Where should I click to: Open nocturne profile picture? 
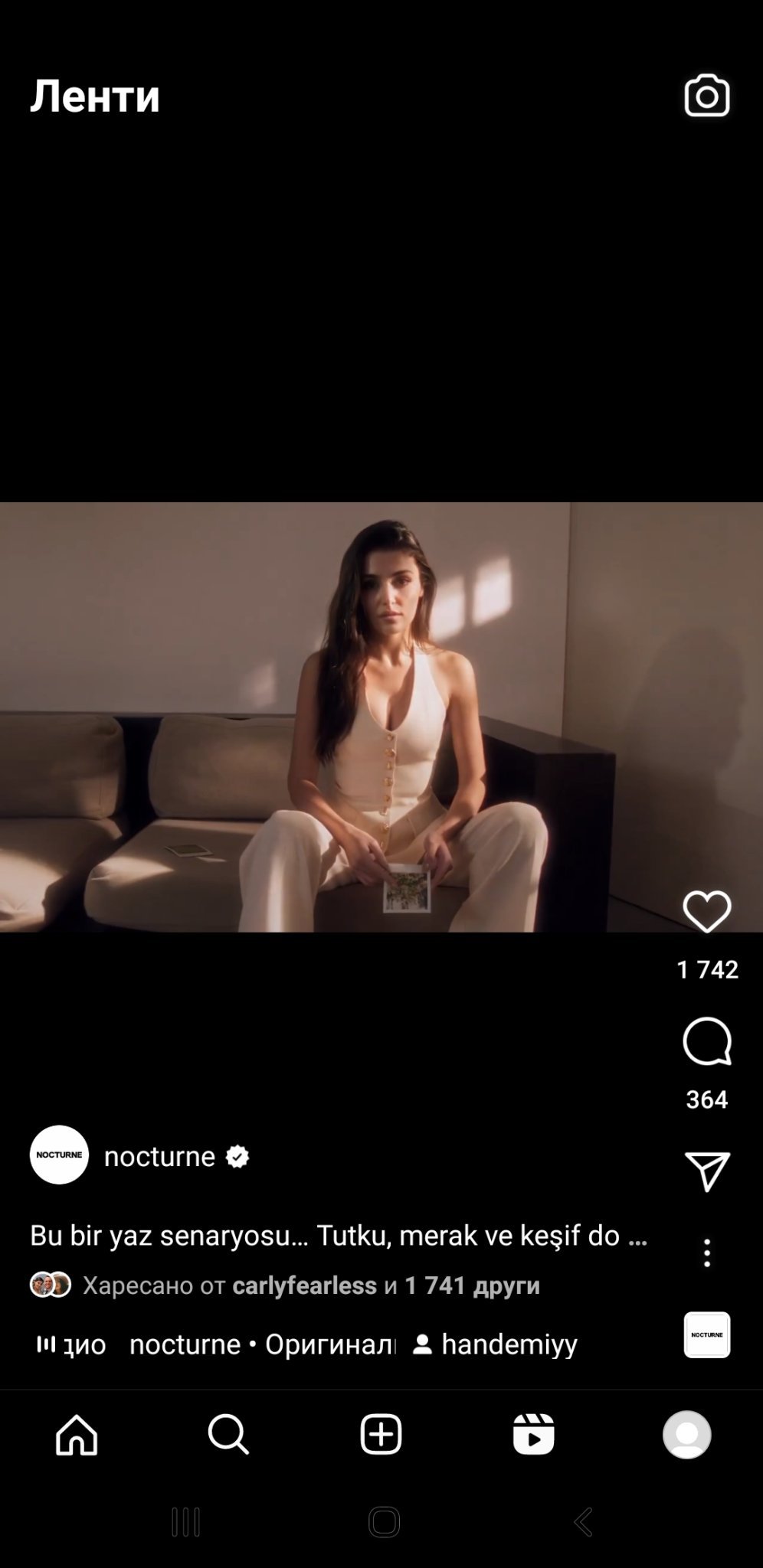59,1155
